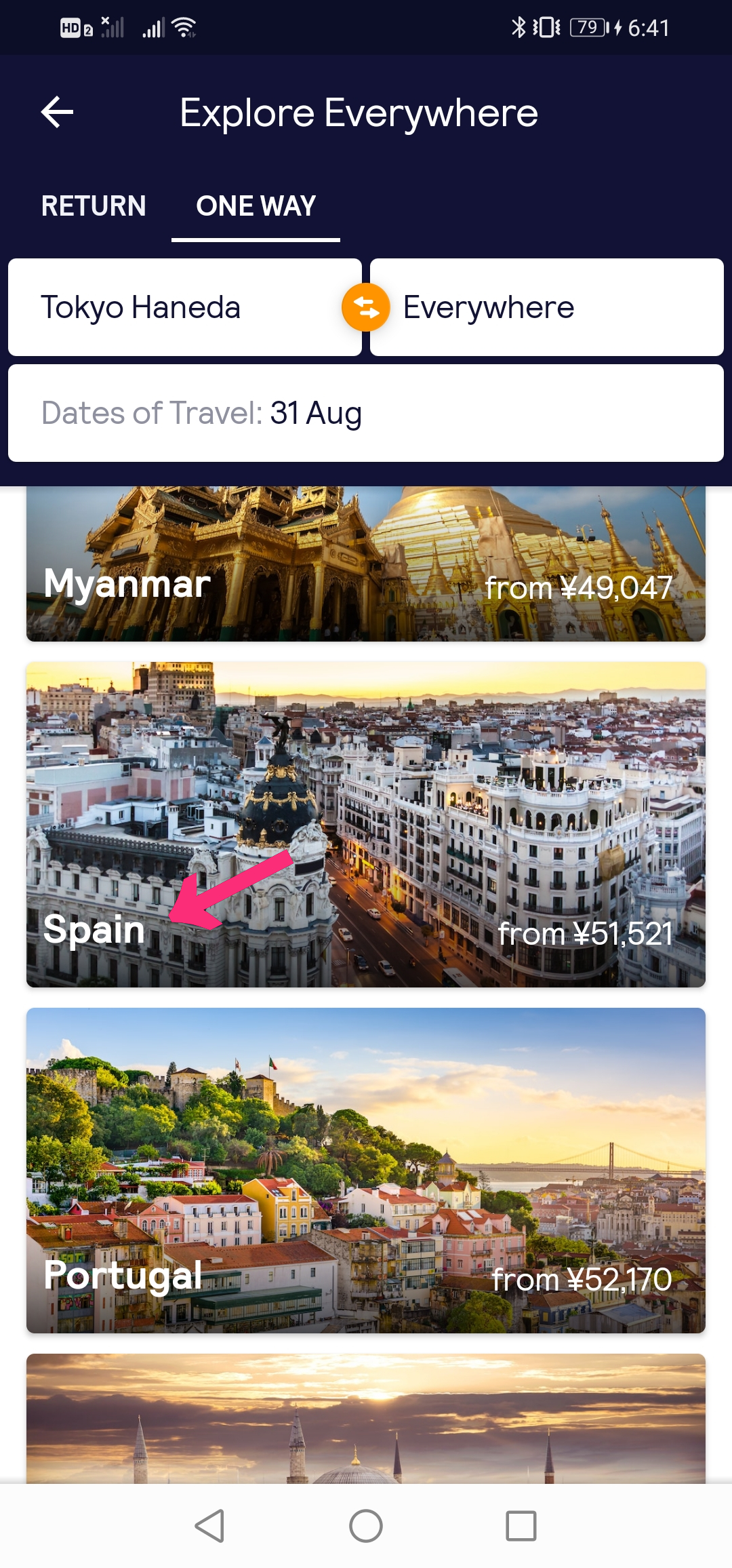Change the Tokyo Haneda departure field
This screenshot has height=1568, width=732.
[x=176, y=307]
